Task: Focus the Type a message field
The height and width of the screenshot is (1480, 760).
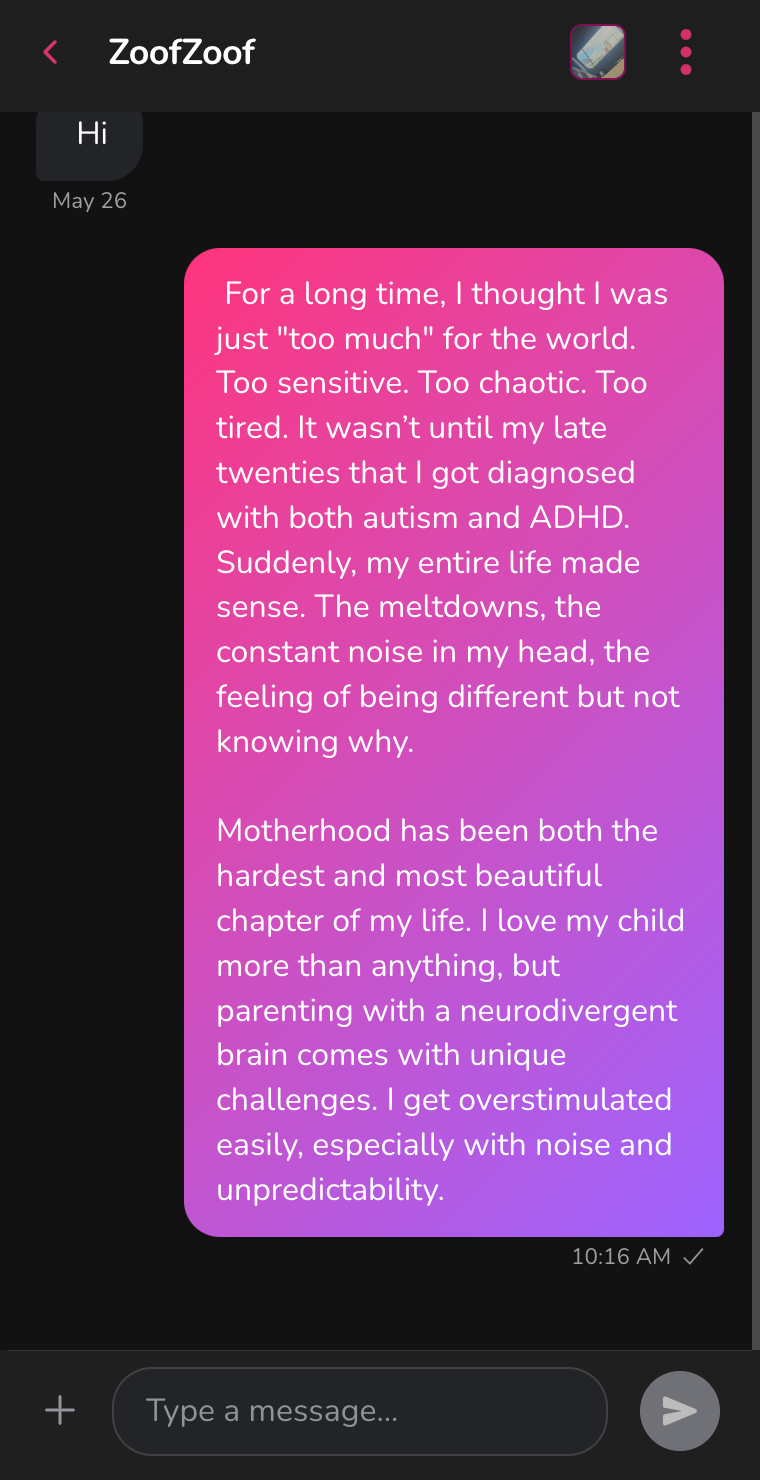Action: point(360,1411)
